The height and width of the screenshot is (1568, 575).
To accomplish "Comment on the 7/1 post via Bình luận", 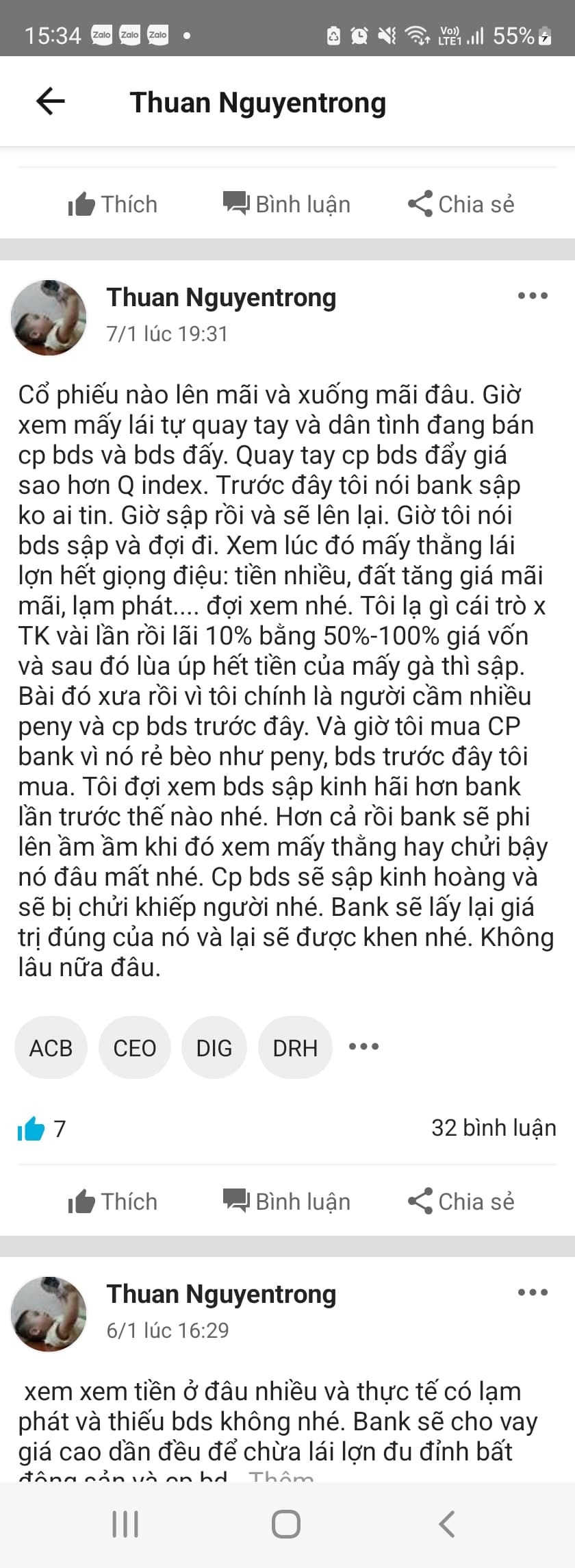I will (287, 1201).
